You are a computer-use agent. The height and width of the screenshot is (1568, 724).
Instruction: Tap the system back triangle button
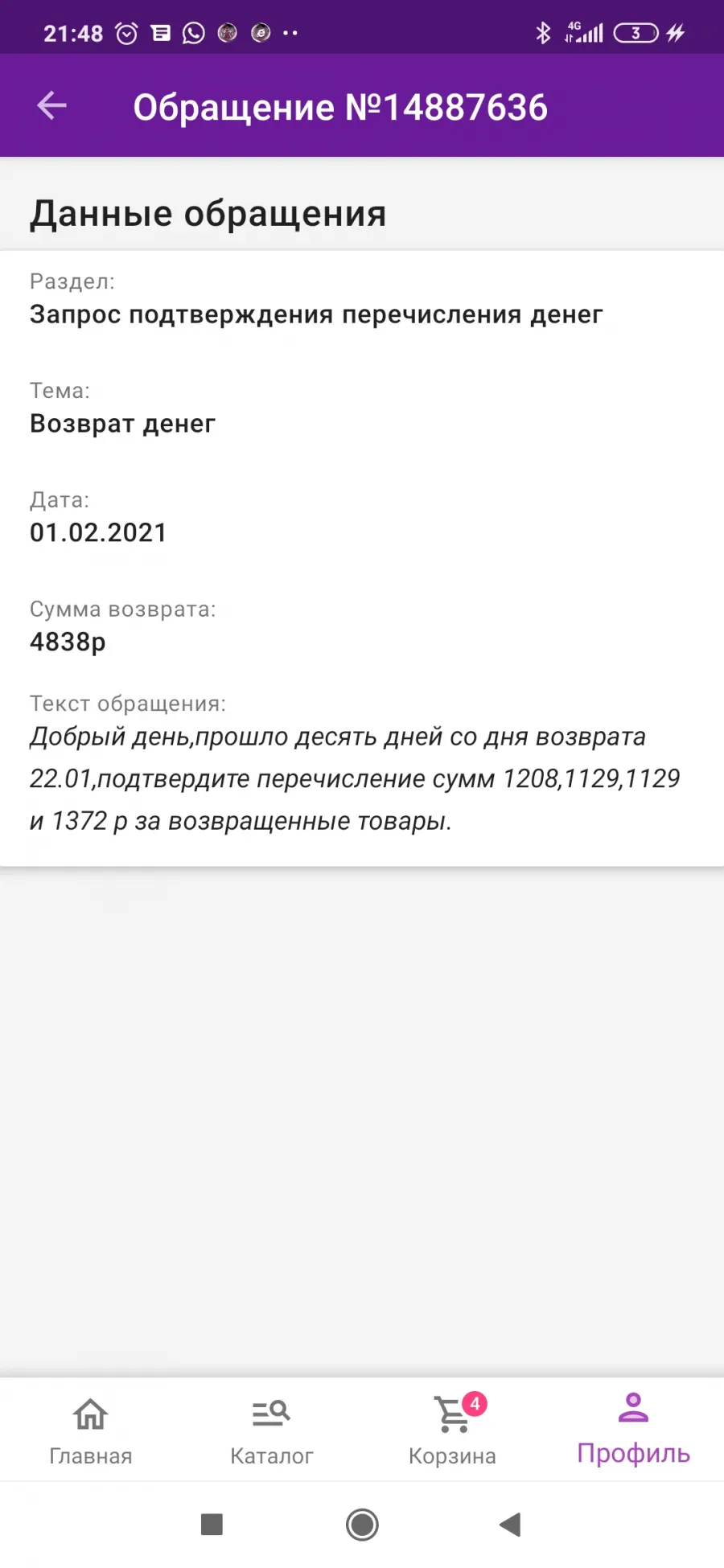511,1524
